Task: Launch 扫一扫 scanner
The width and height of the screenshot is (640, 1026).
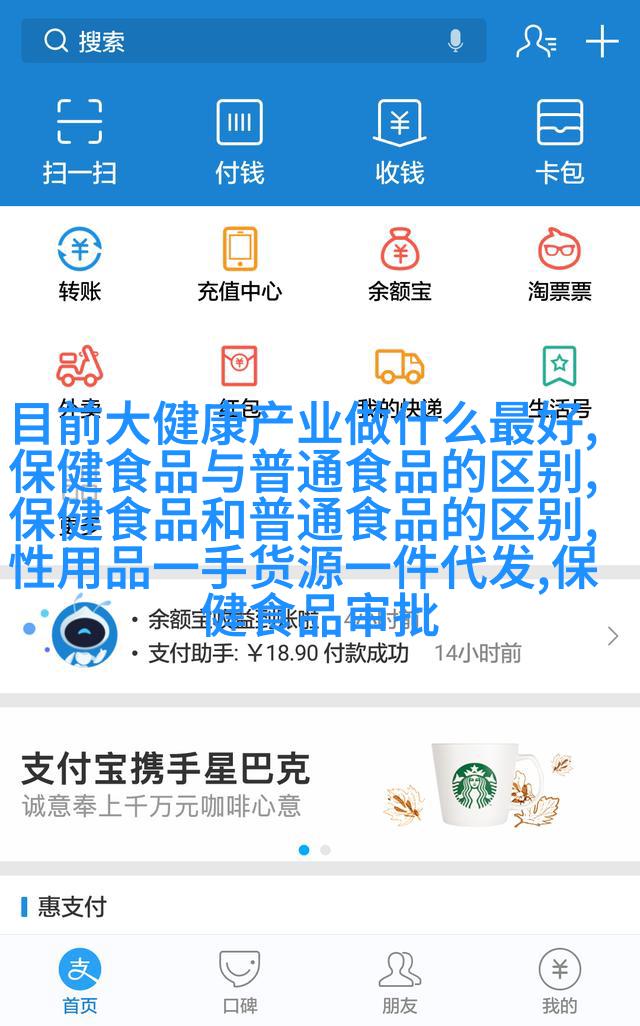Action: 80,140
